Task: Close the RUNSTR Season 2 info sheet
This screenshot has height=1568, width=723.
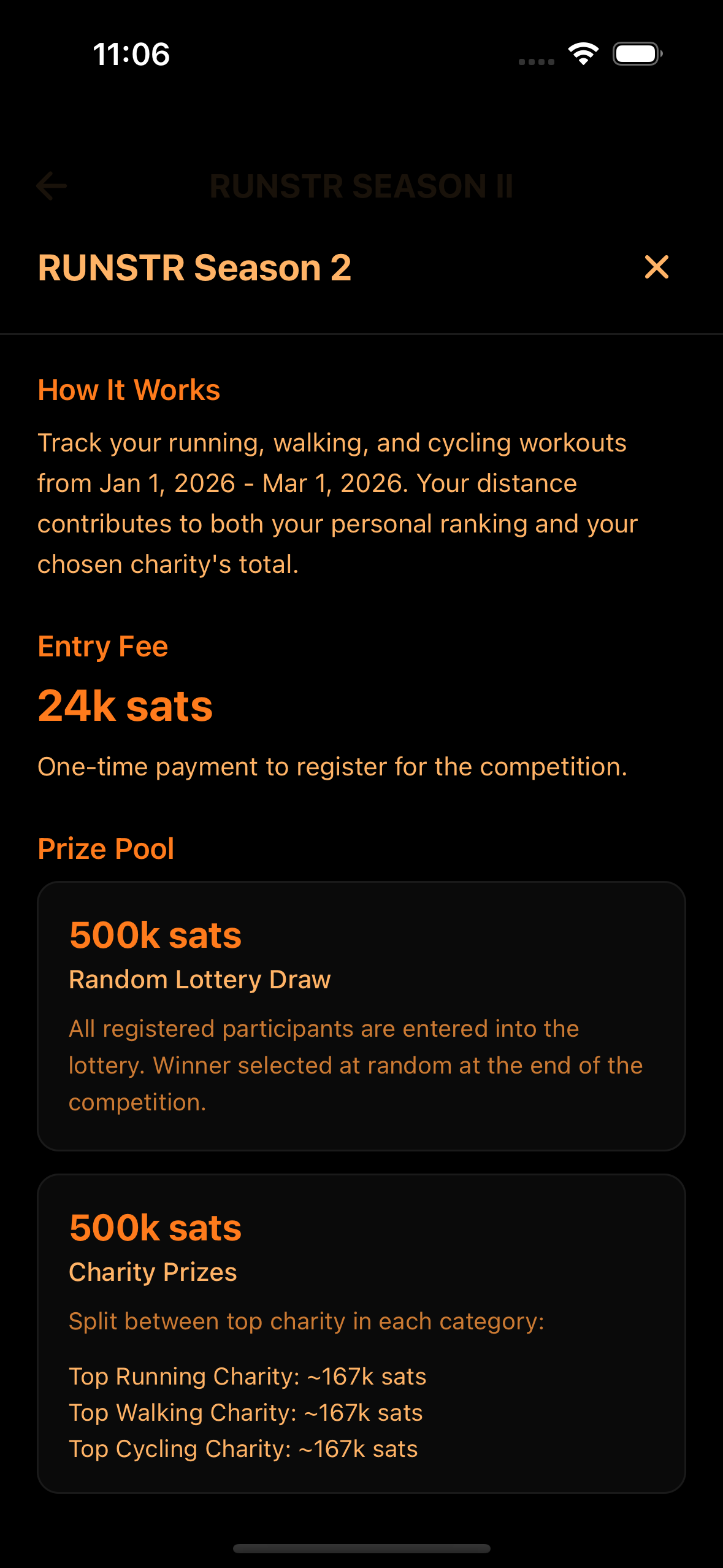Action: point(656,267)
